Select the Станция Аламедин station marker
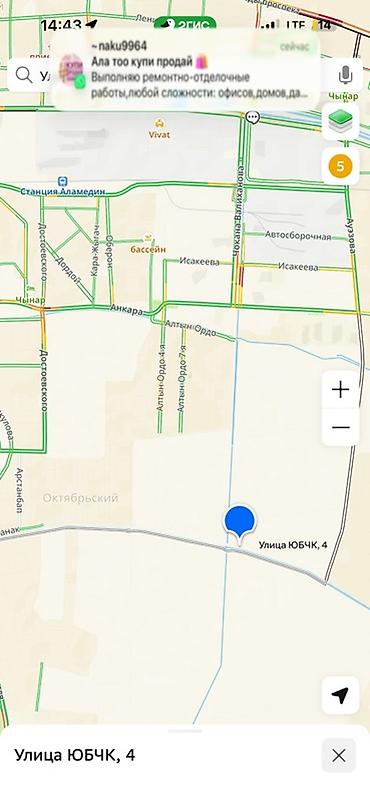This screenshot has width=370, height=802. (63, 186)
